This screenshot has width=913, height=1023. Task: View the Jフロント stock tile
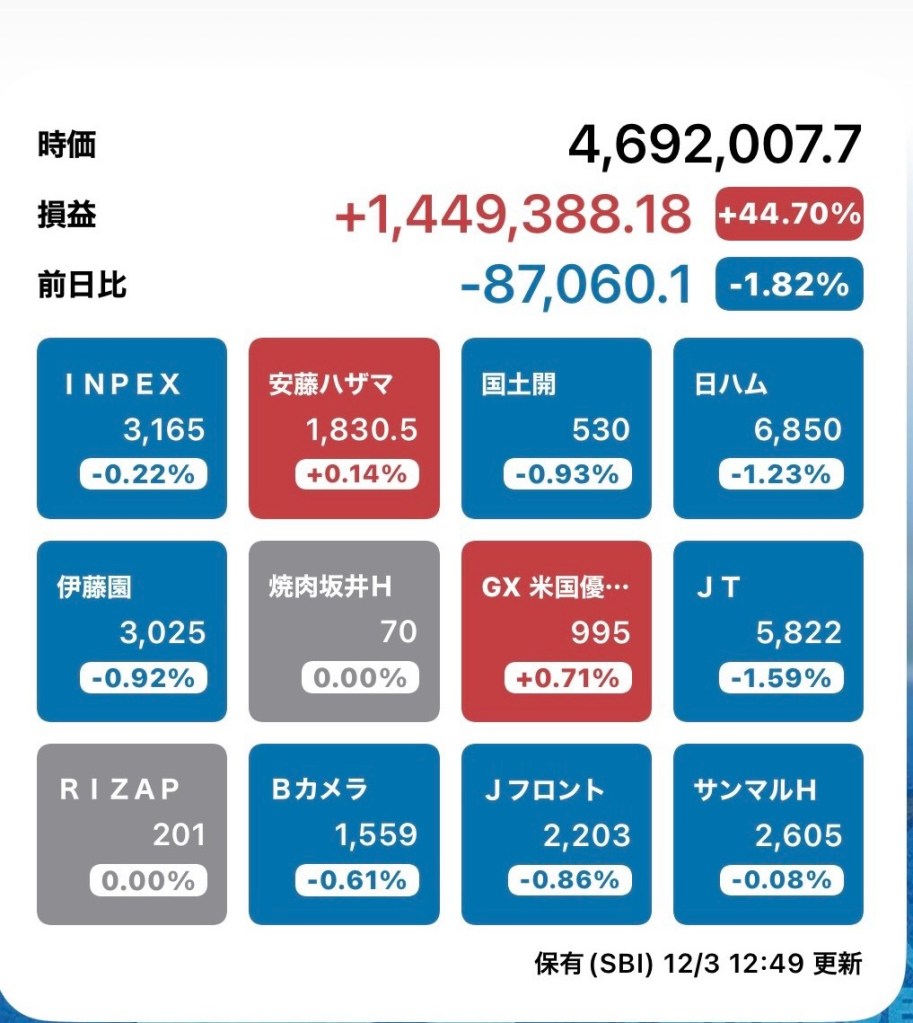click(556, 834)
